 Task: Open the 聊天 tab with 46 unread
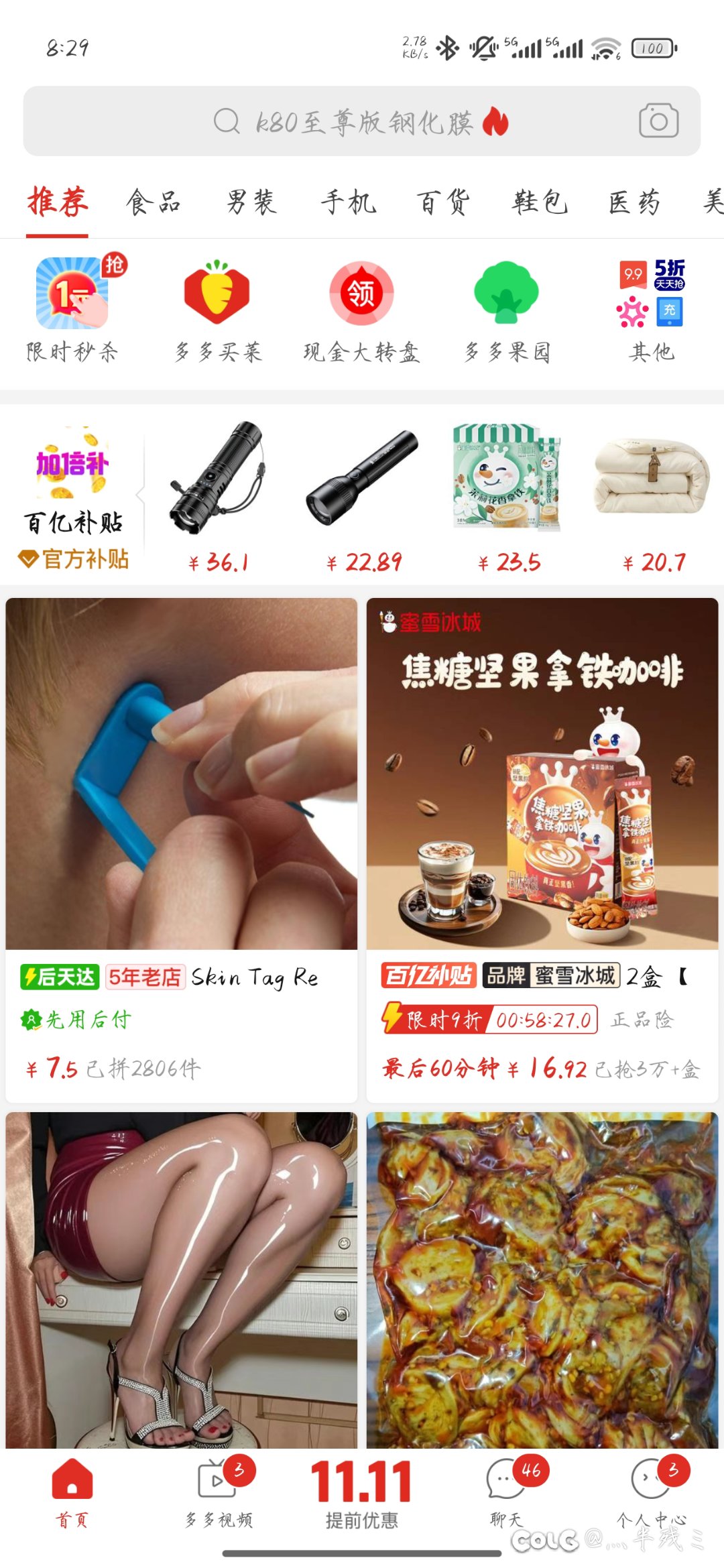(507, 1493)
